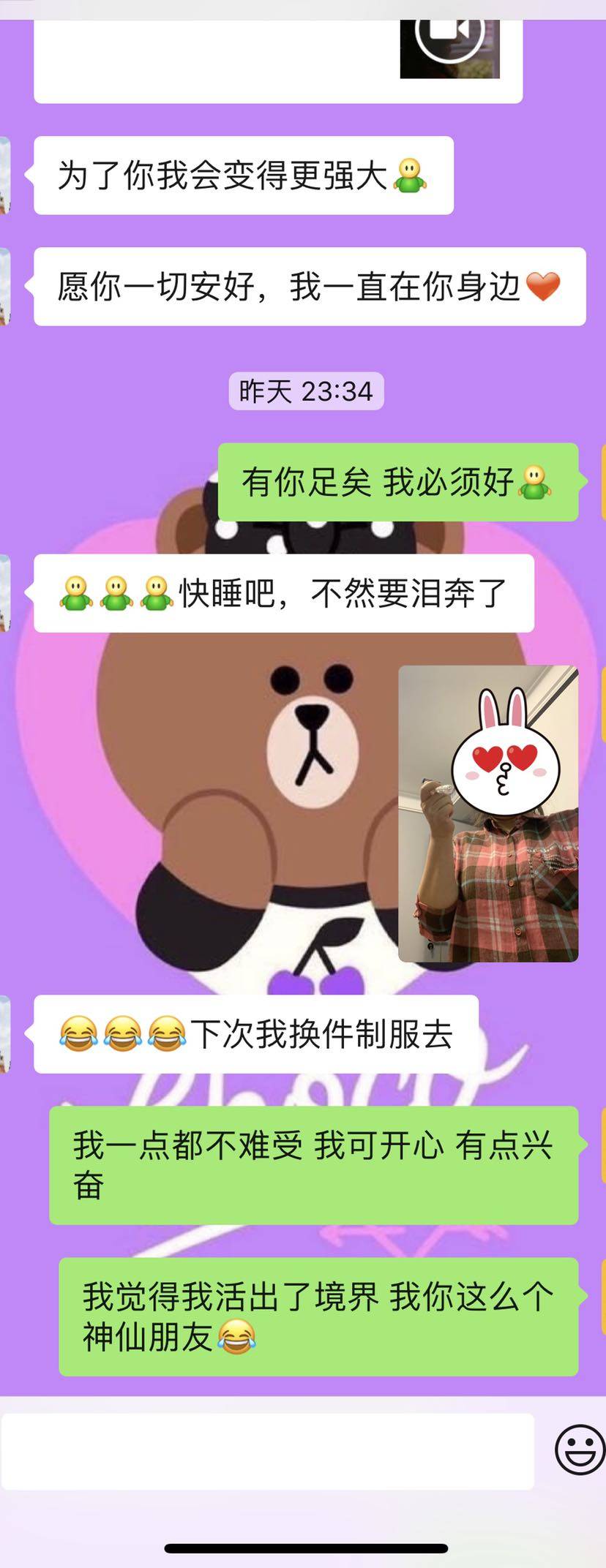Open the sent photo with bunny sticker
606x1568 pixels.
pos(488,813)
